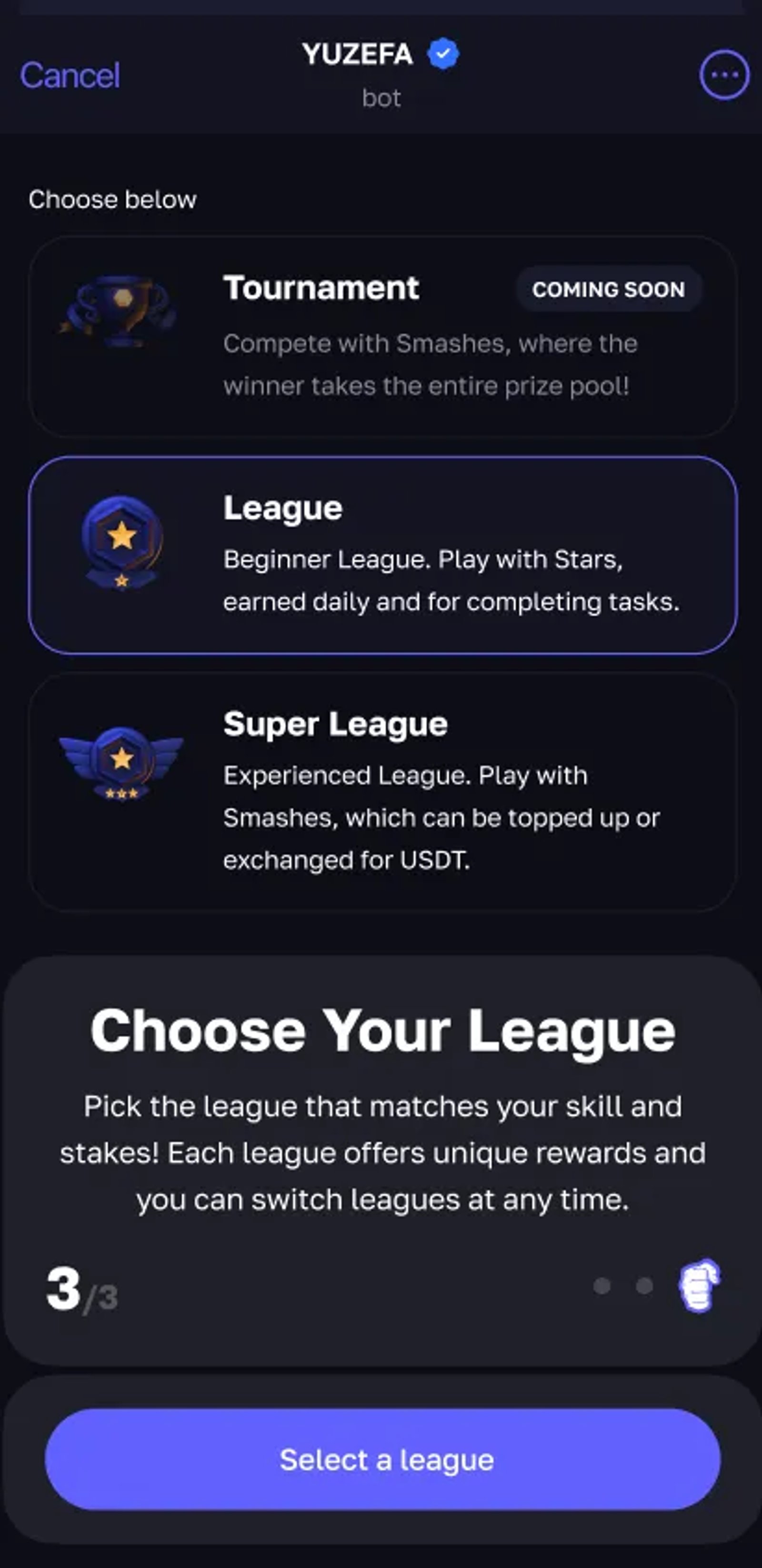The height and width of the screenshot is (1568, 762).
Task: Tap Cancel to close the bot
Action: tap(70, 76)
